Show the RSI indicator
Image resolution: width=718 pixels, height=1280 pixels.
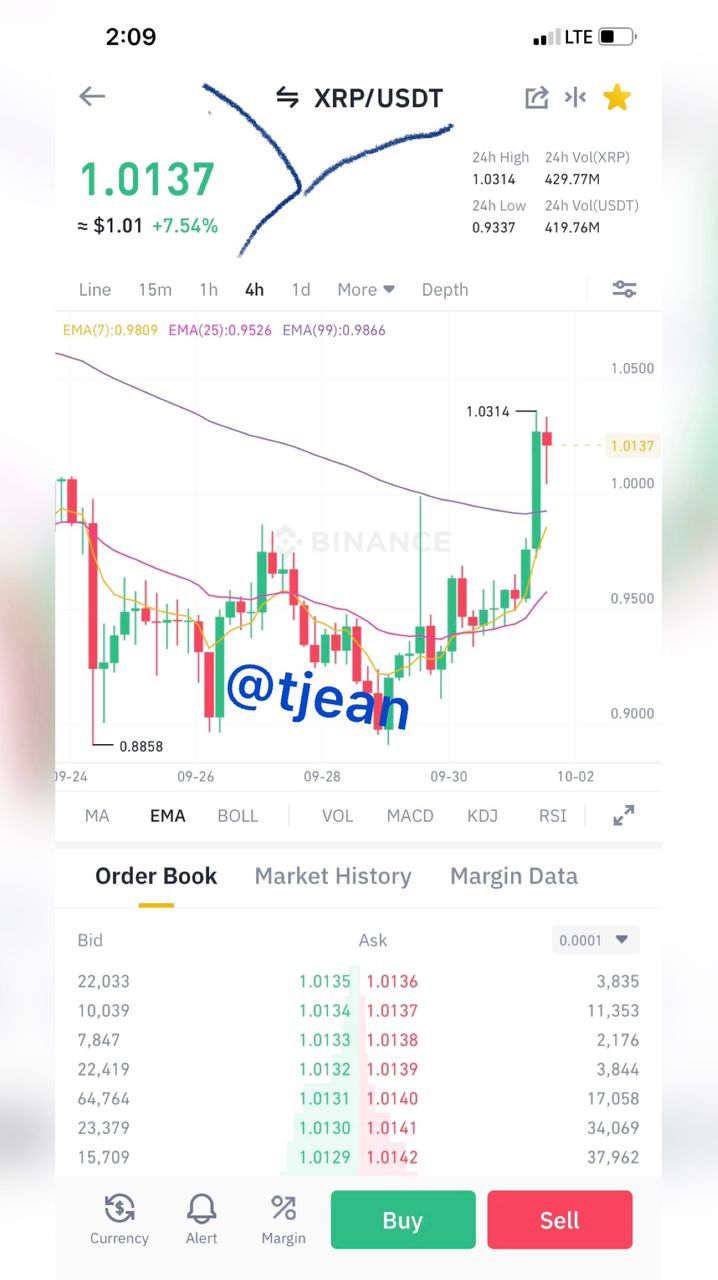click(x=553, y=815)
